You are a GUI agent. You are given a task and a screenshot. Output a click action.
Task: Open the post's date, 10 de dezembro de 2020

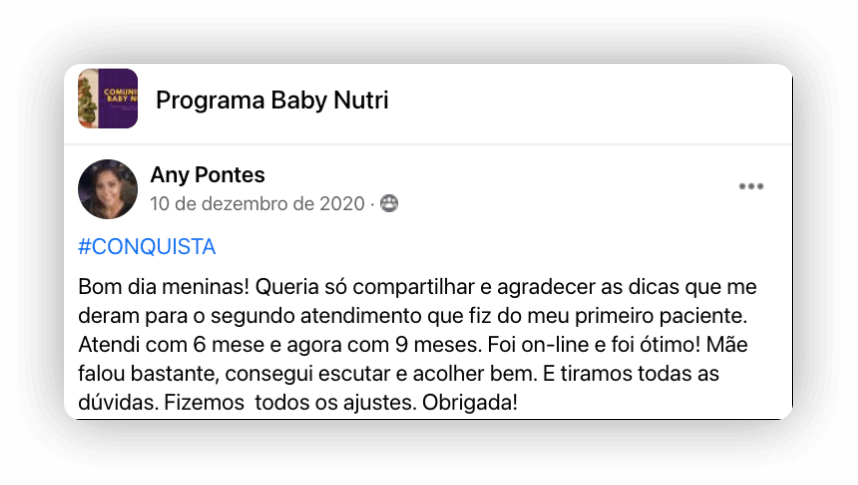click(x=257, y=204)
